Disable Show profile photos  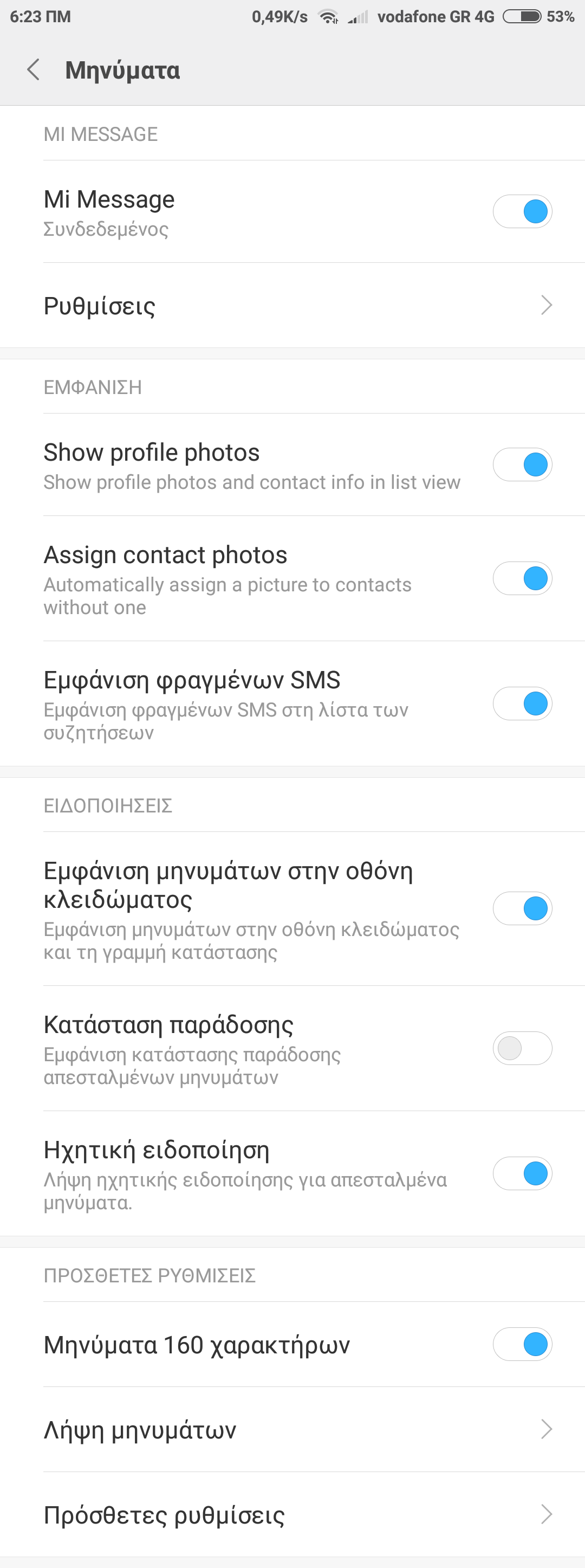click(x=522, y=465)
